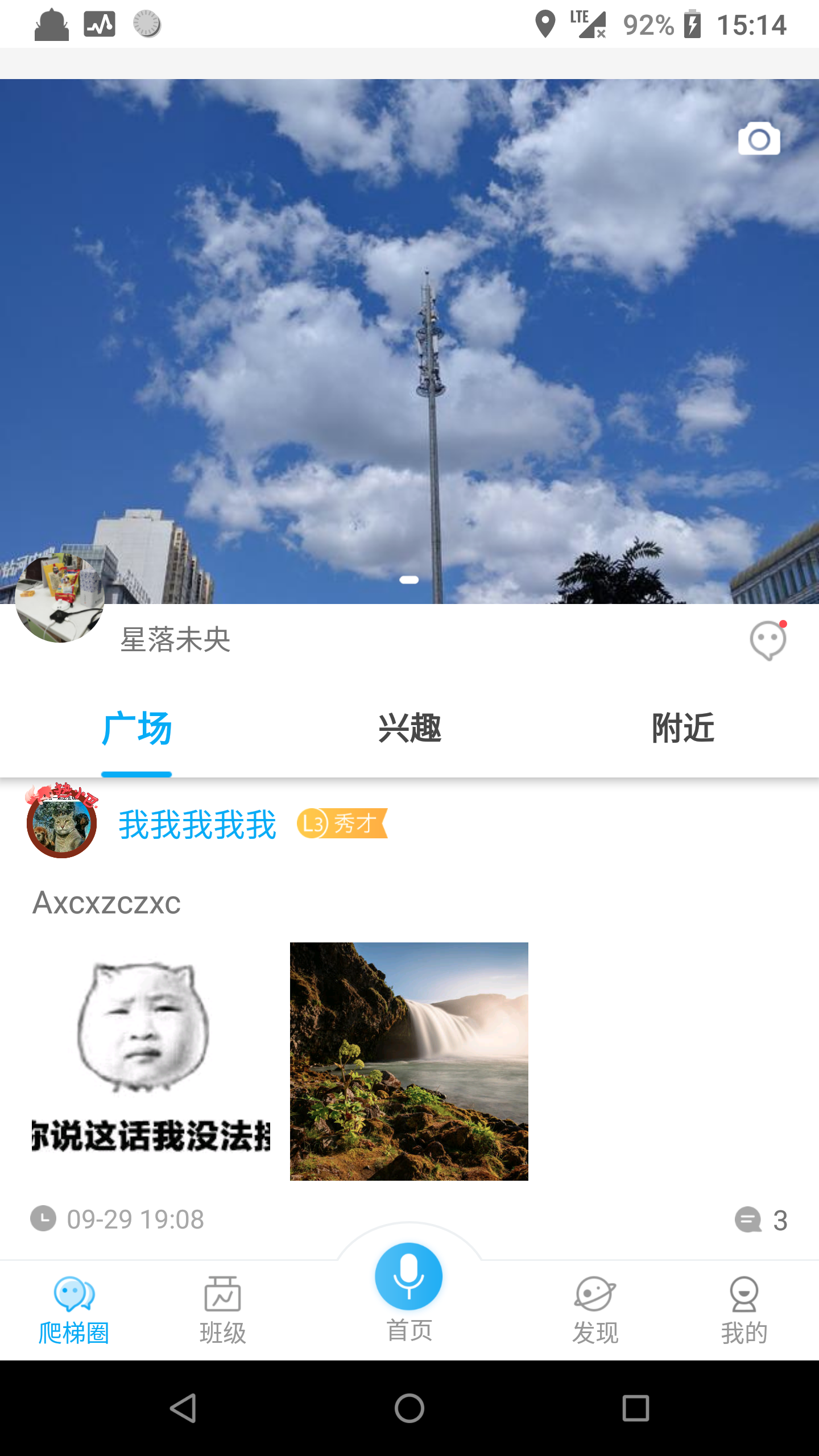The image size is (819, 1456).
Task: View the waterfall photo in post
Action: coord(409,1061)
